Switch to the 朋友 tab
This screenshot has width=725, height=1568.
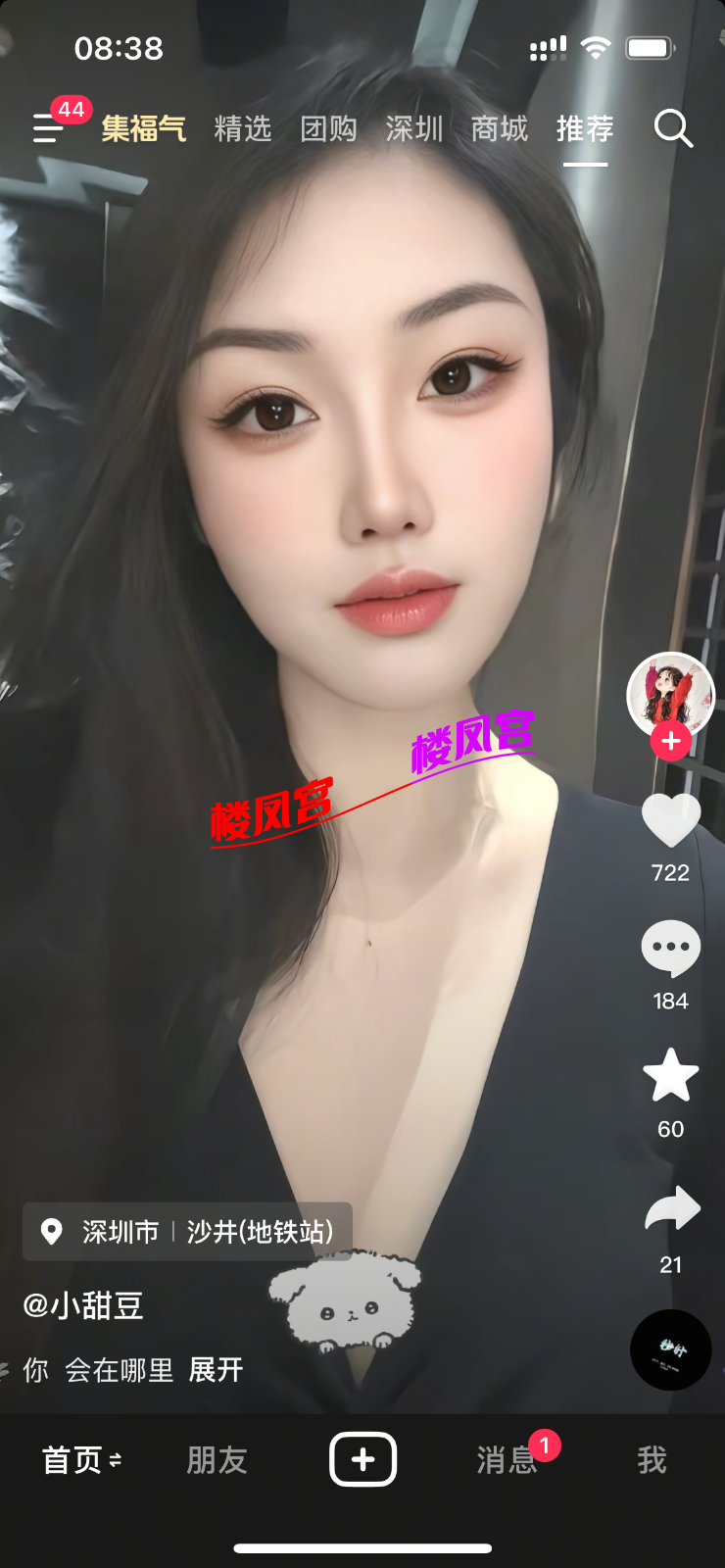pos(217,1460)
